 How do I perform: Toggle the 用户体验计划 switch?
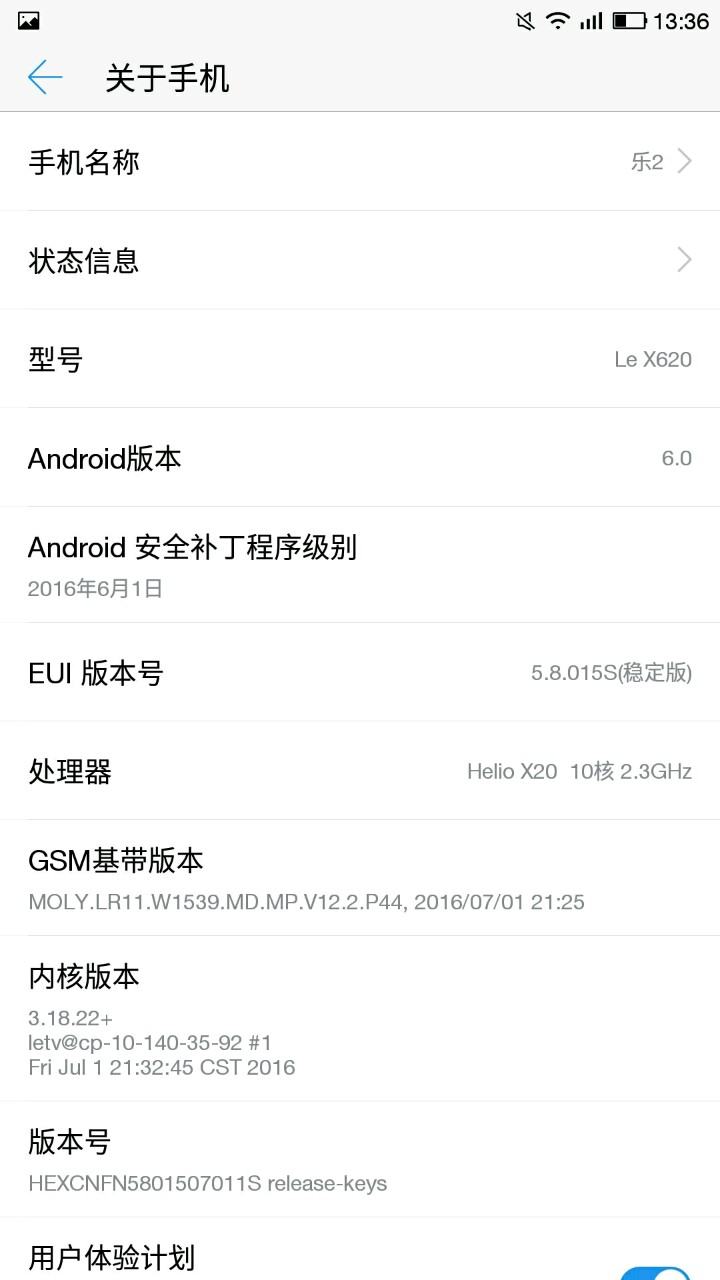point(656,1271)
